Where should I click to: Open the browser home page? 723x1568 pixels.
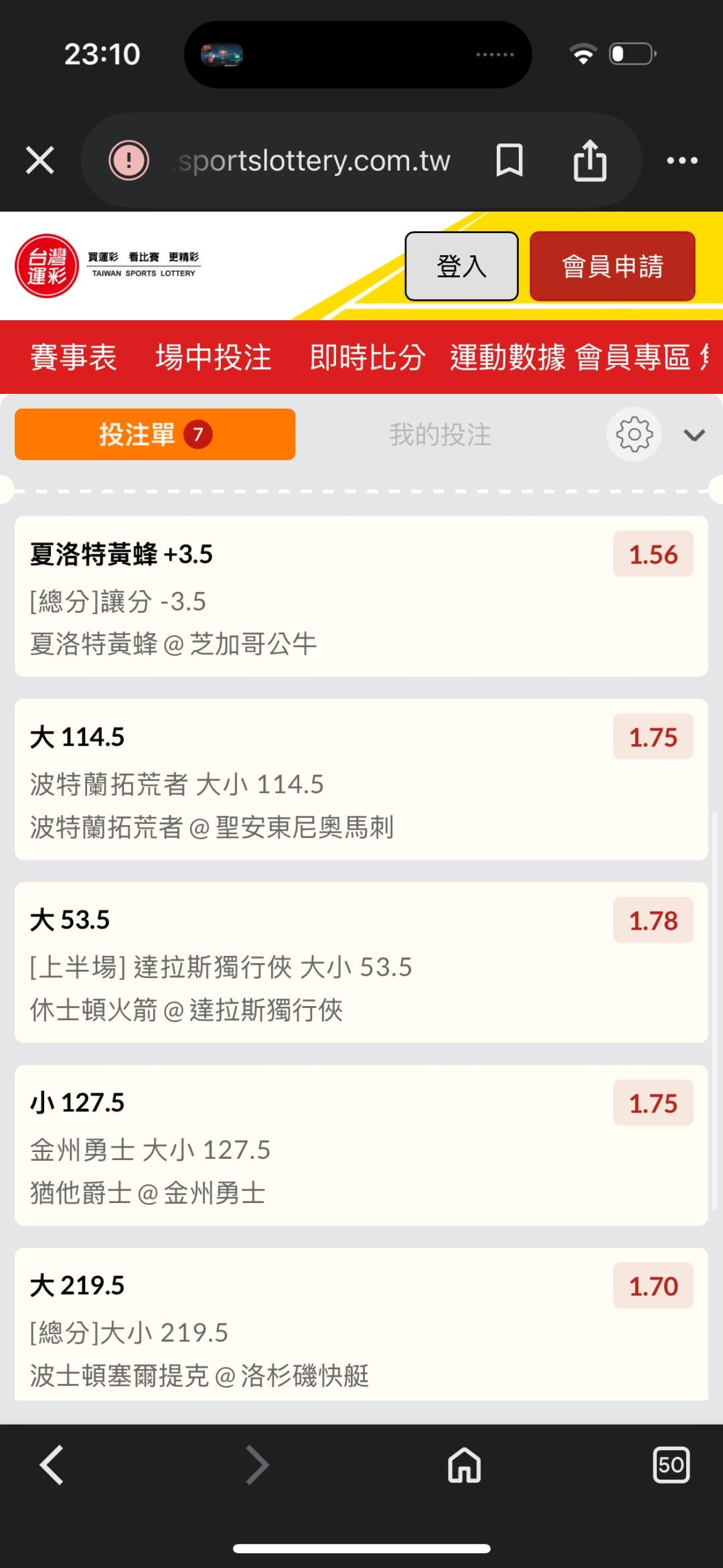tap(465, 1465)
